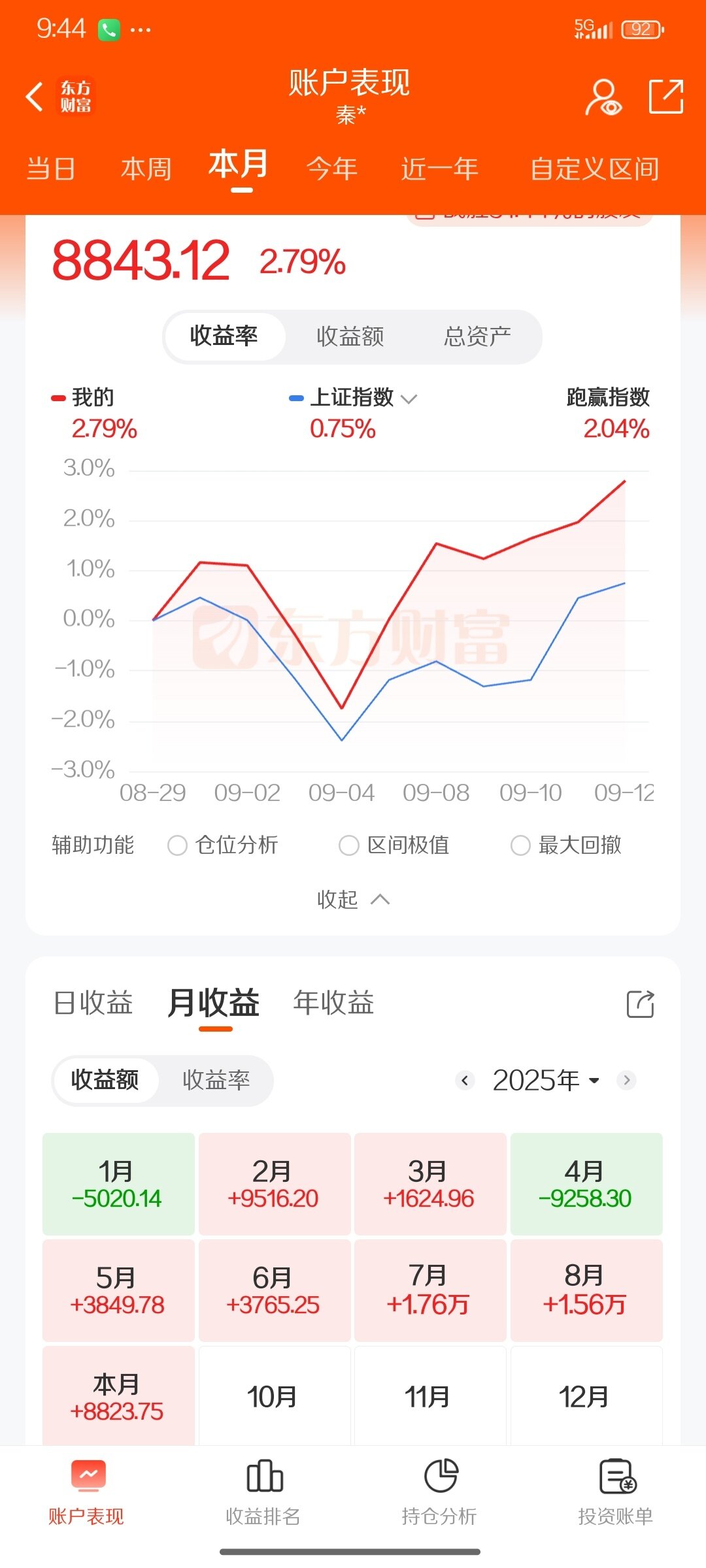Viewport: 706px width, 1568px height.
Task: Open the 2025年 year picker
Action: coord(545,1081)
